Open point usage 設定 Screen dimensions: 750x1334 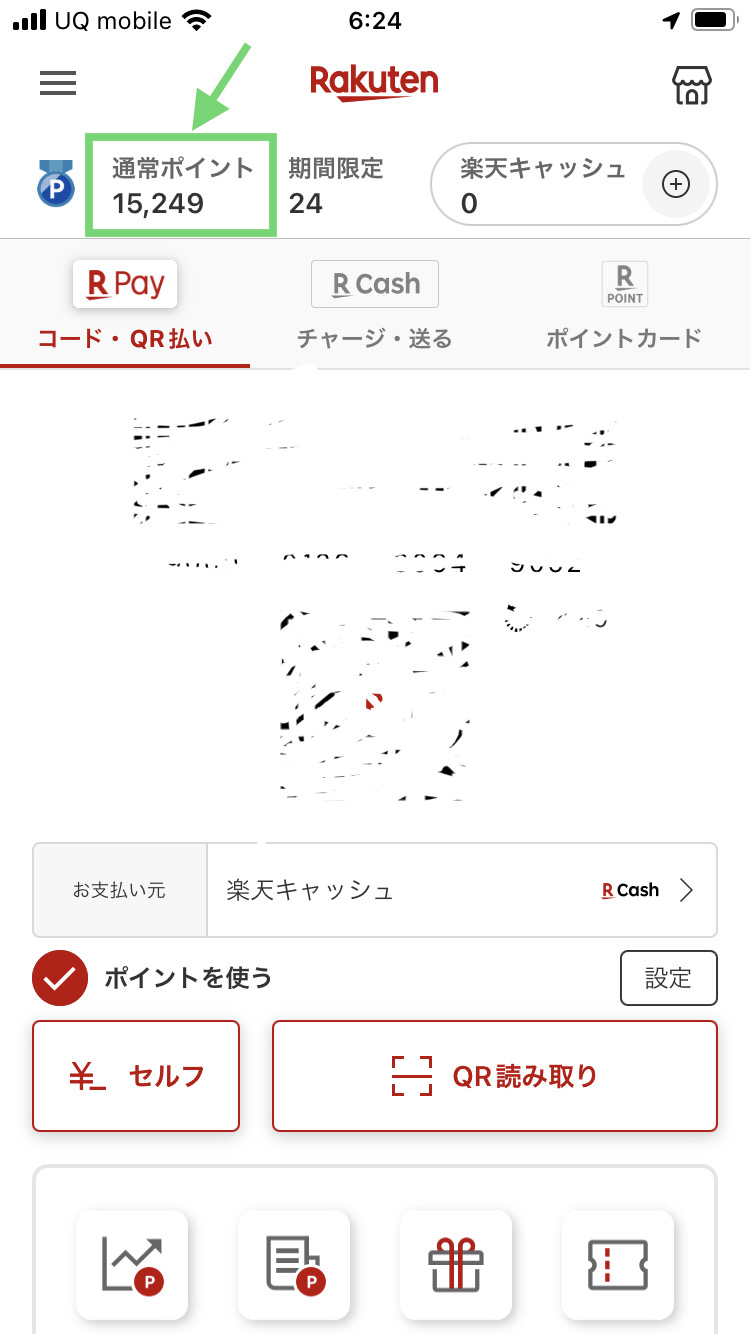668,978
